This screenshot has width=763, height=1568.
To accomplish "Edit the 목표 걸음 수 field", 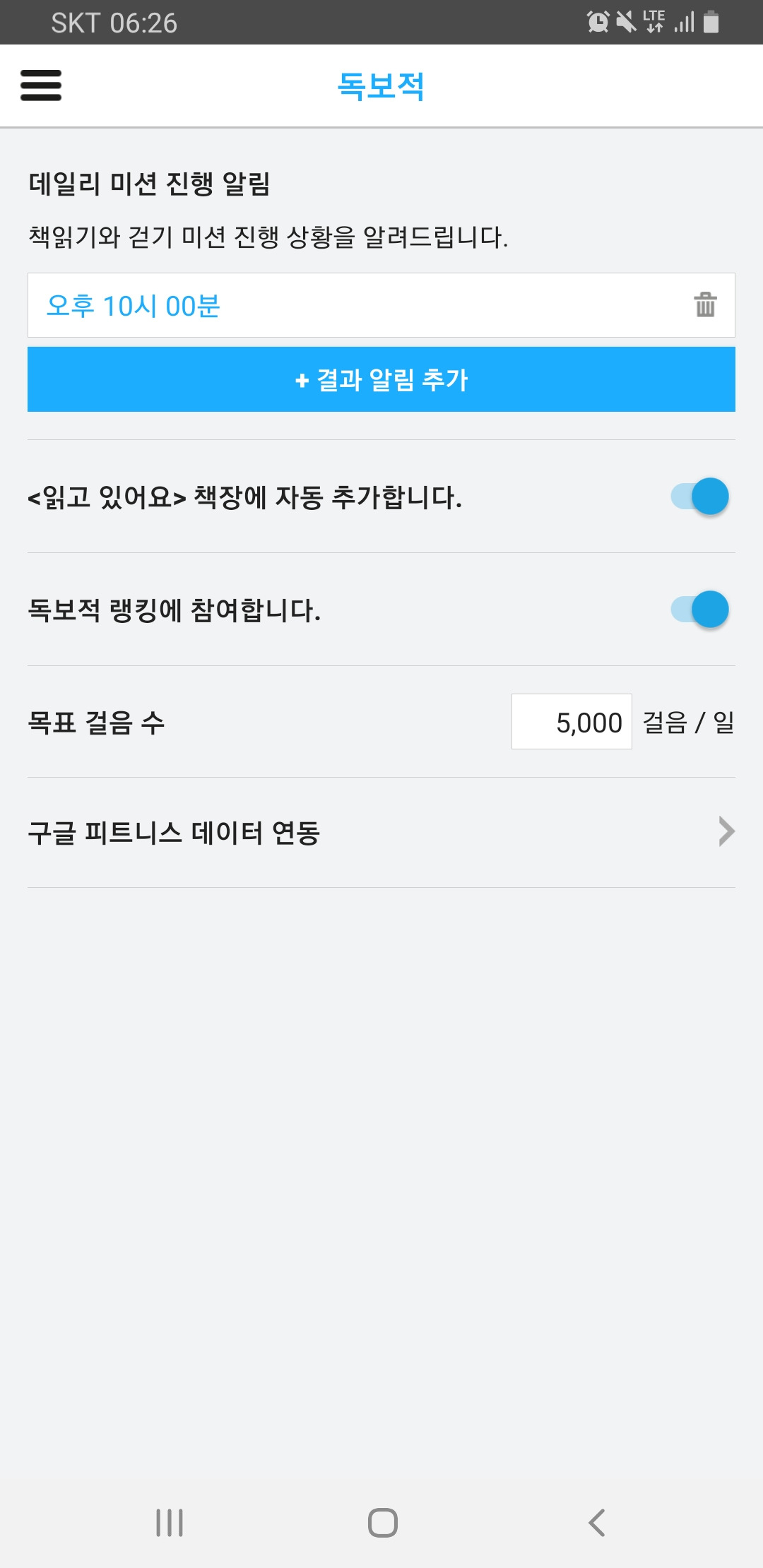I will tap(572, 721).
